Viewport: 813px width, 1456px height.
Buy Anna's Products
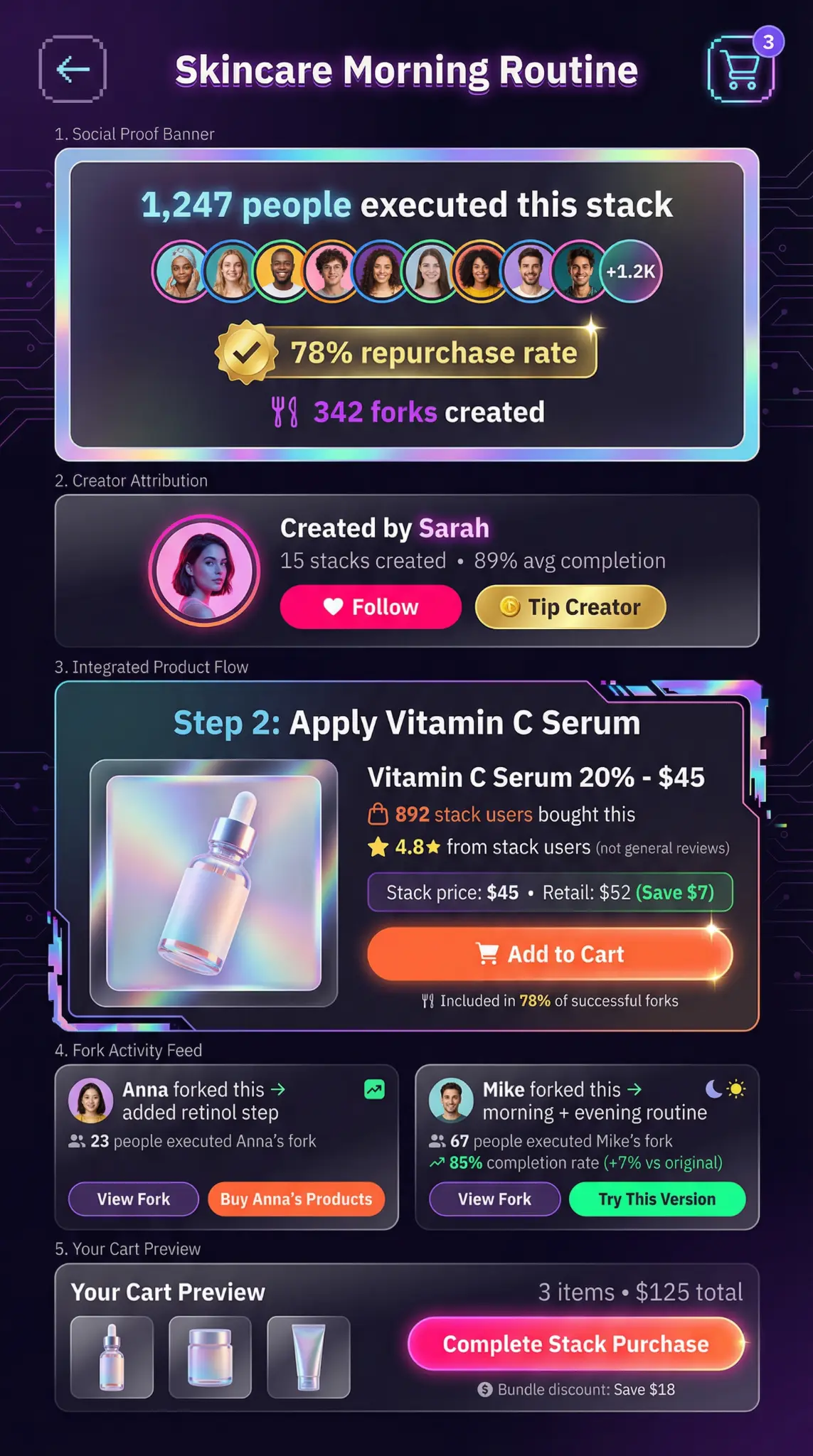click(x=296, y=1199)
